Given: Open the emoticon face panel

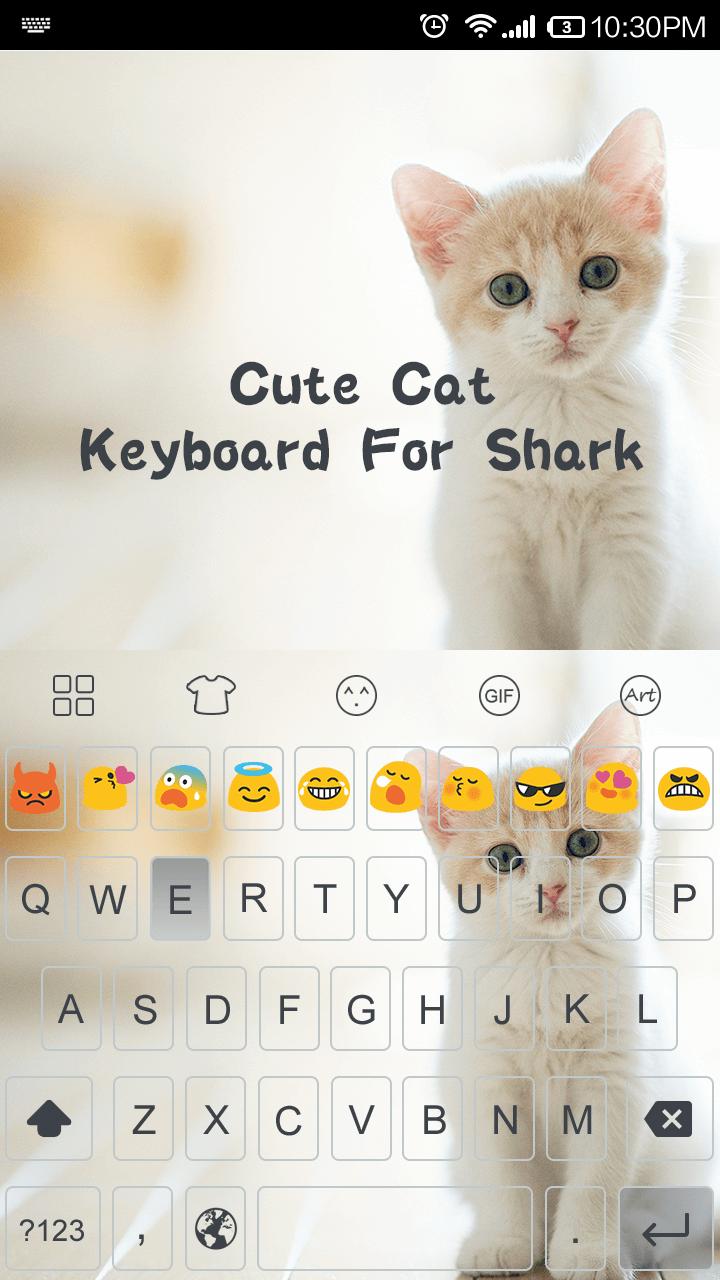Looking at the screenshot, I should pos(354,695).
